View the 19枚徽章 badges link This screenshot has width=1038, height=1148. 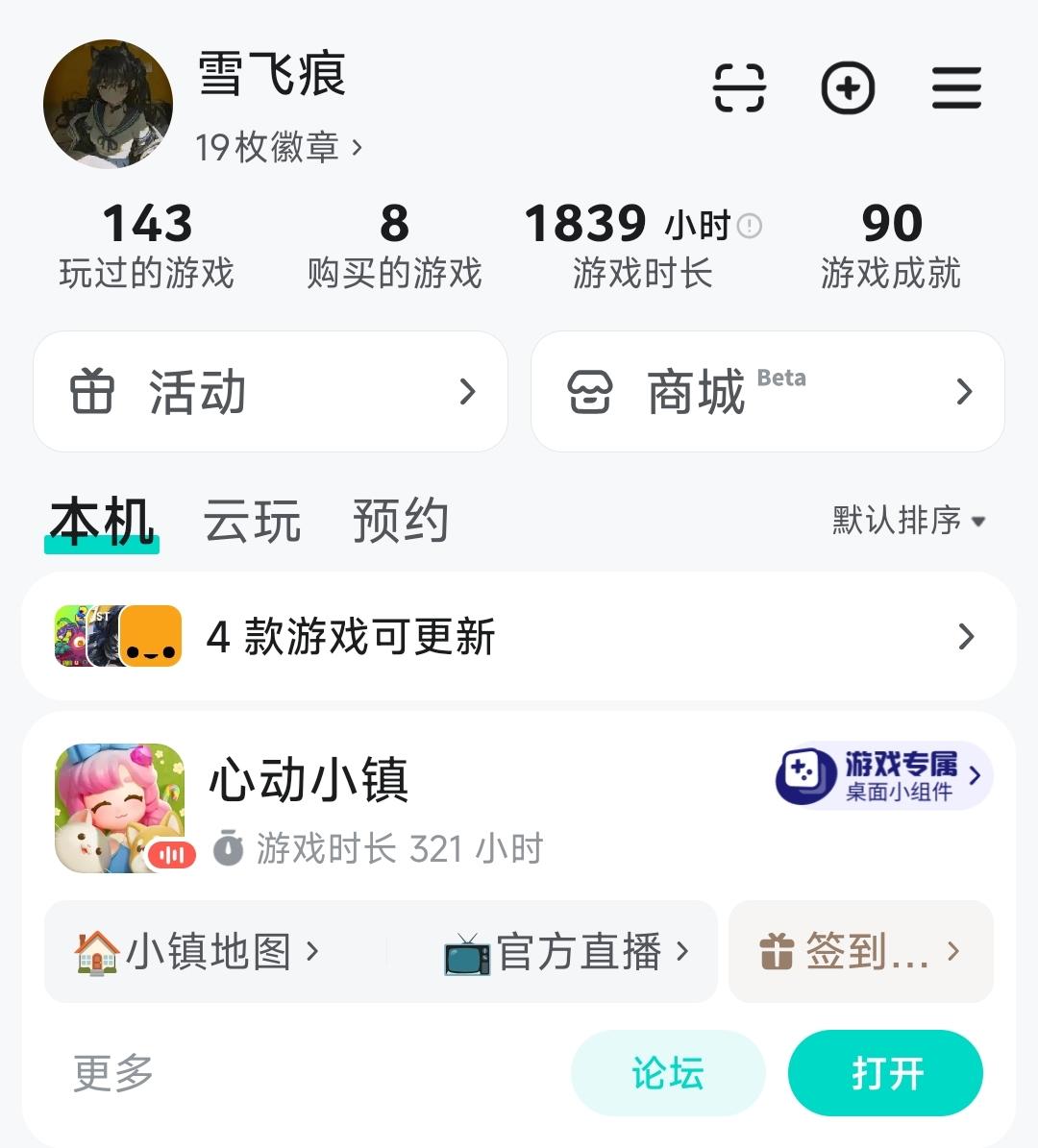(x=279, y=147)
